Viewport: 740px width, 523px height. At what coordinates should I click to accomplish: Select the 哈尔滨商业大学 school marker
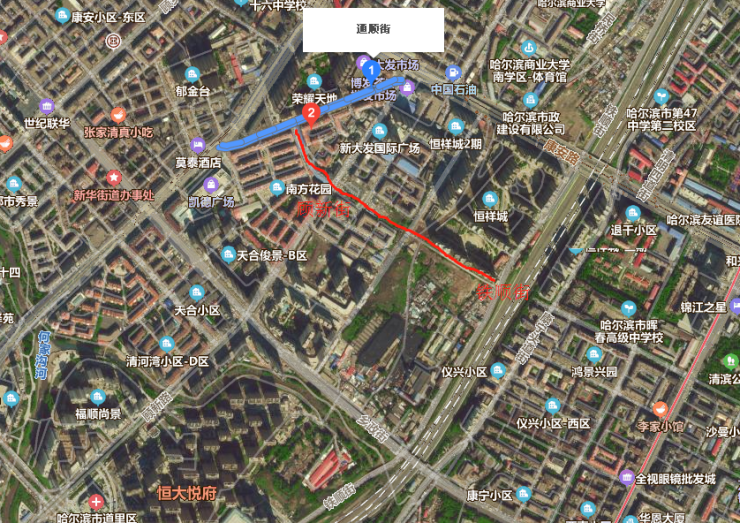(x=527, y=47)
